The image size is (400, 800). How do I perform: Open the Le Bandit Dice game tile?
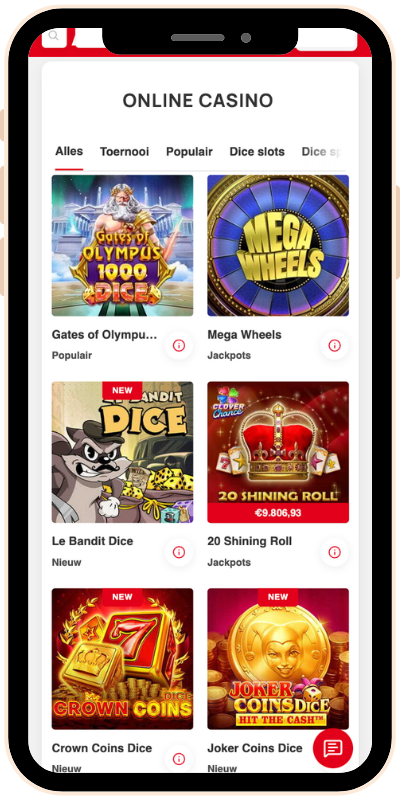122,452
